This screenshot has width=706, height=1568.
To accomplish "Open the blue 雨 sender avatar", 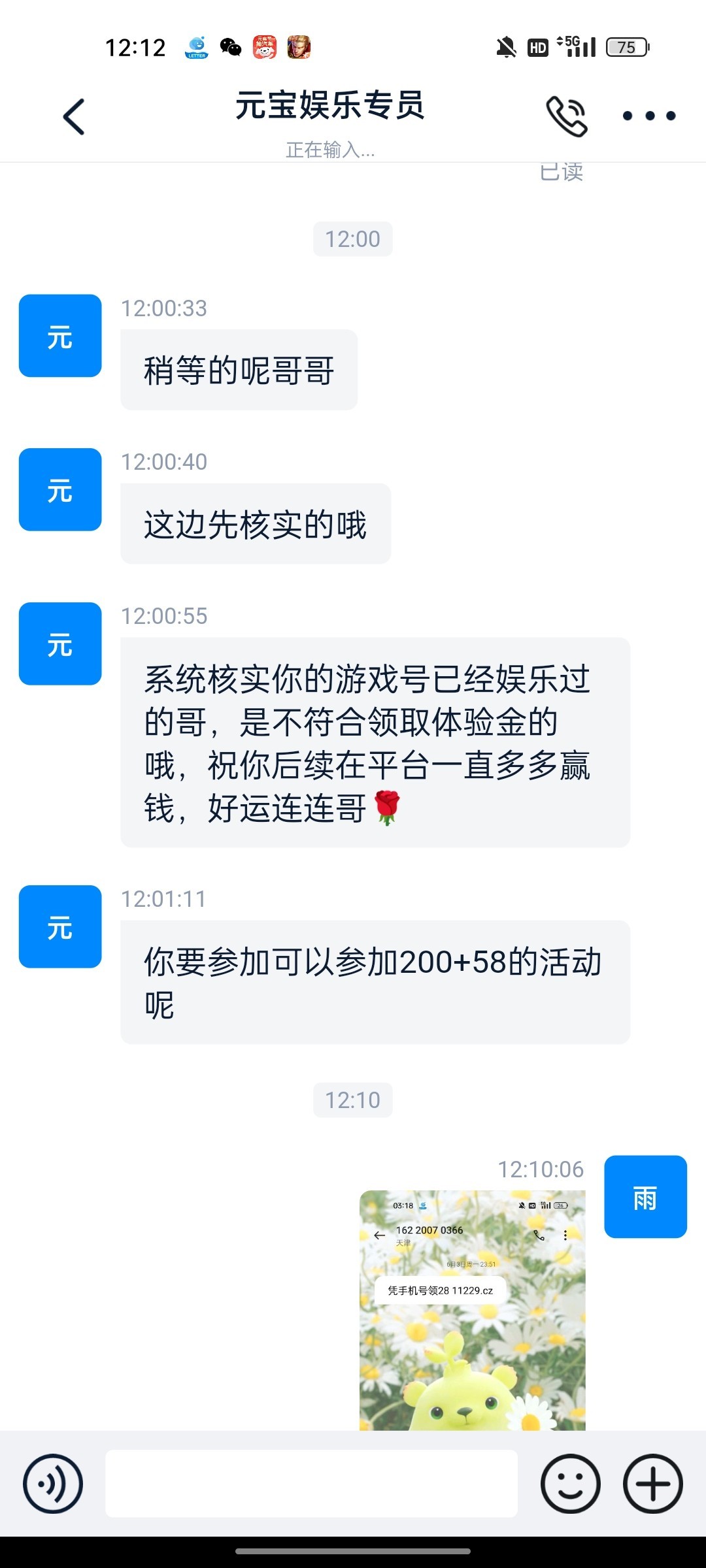I will click(x=645, y=1197).
